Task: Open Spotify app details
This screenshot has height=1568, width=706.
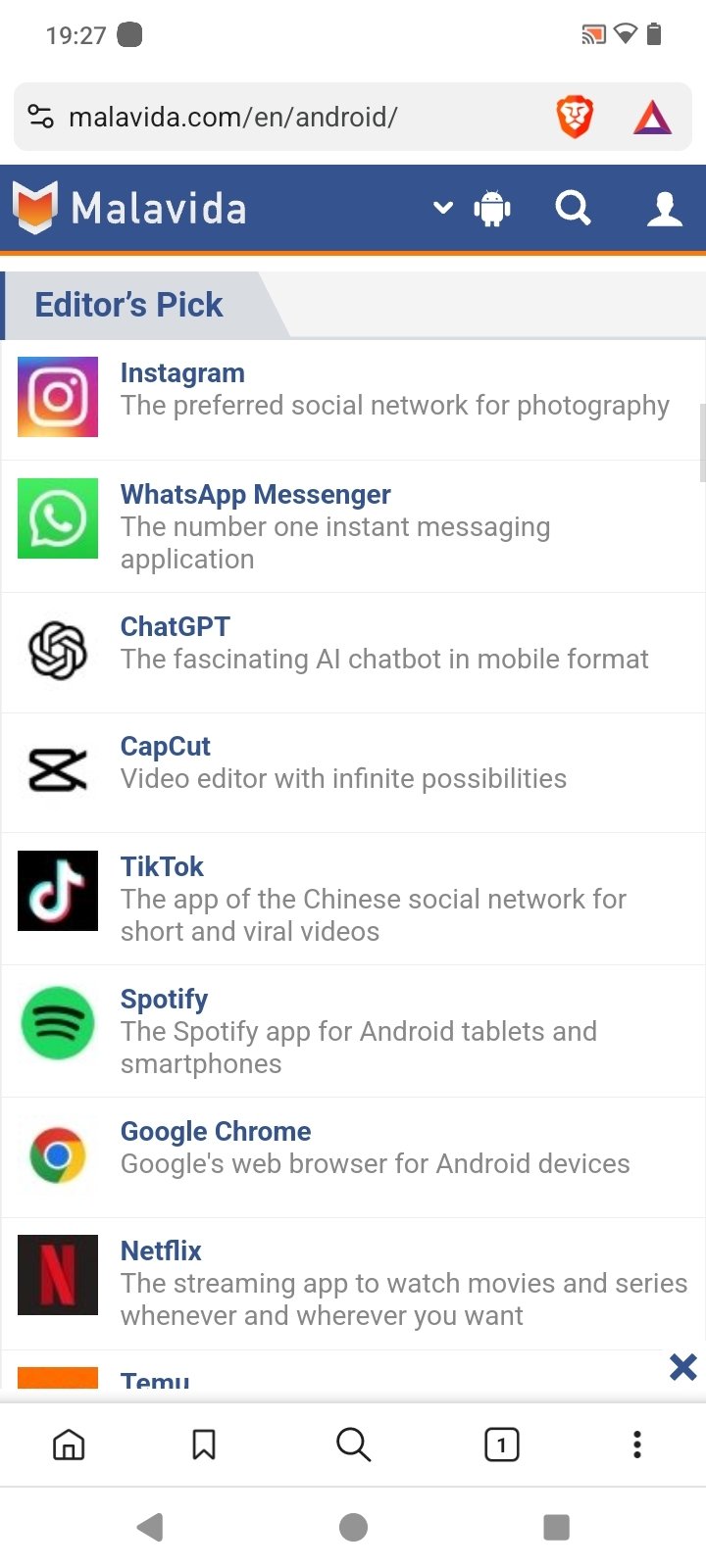Action: click(x=353, y=1031)
